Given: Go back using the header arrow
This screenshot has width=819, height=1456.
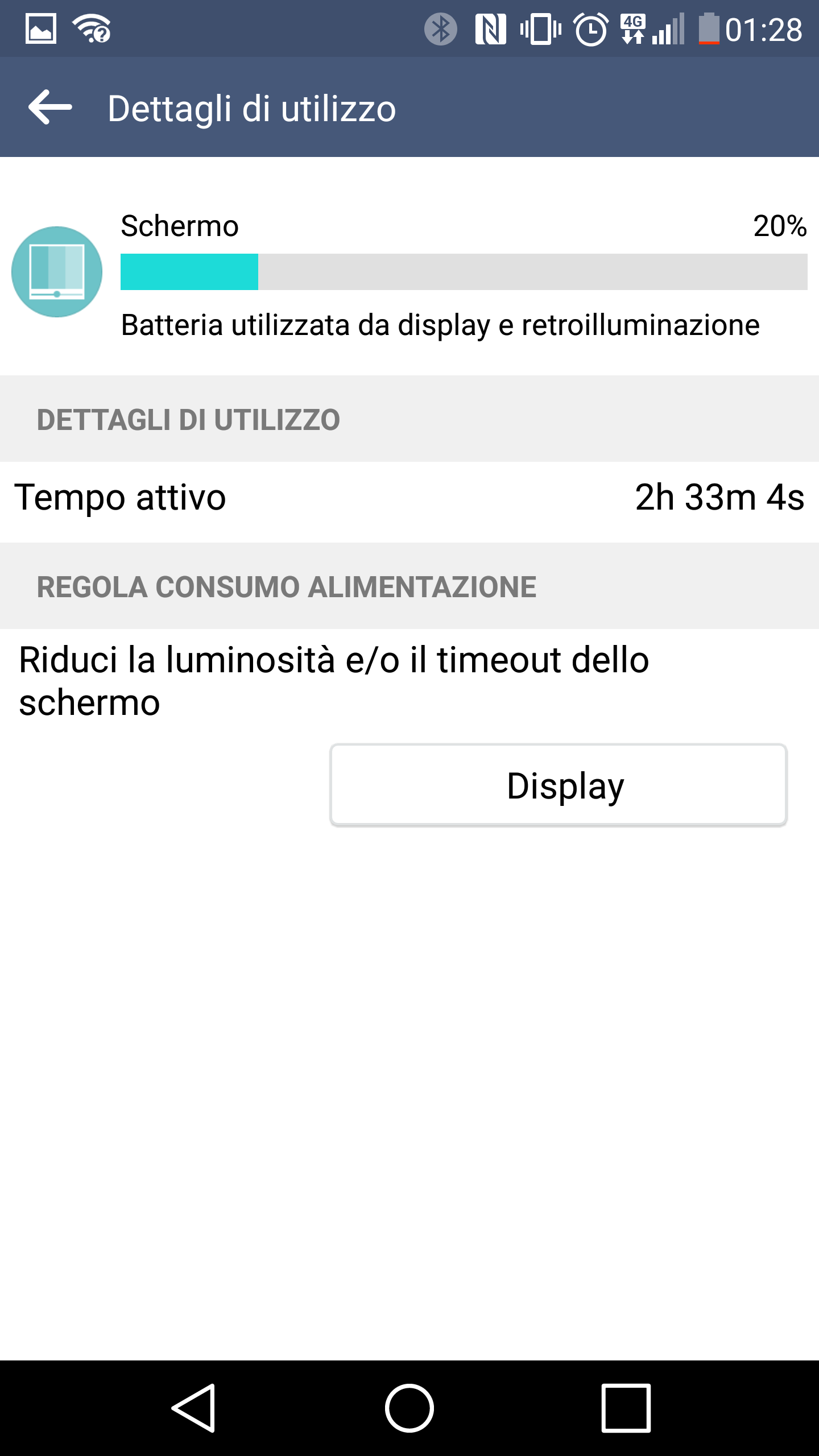Looking at the screenshot, I should [50, 107].
